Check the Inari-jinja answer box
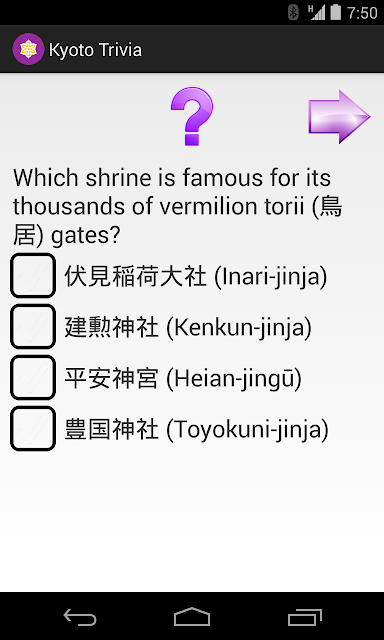 [x=33, y=276]
